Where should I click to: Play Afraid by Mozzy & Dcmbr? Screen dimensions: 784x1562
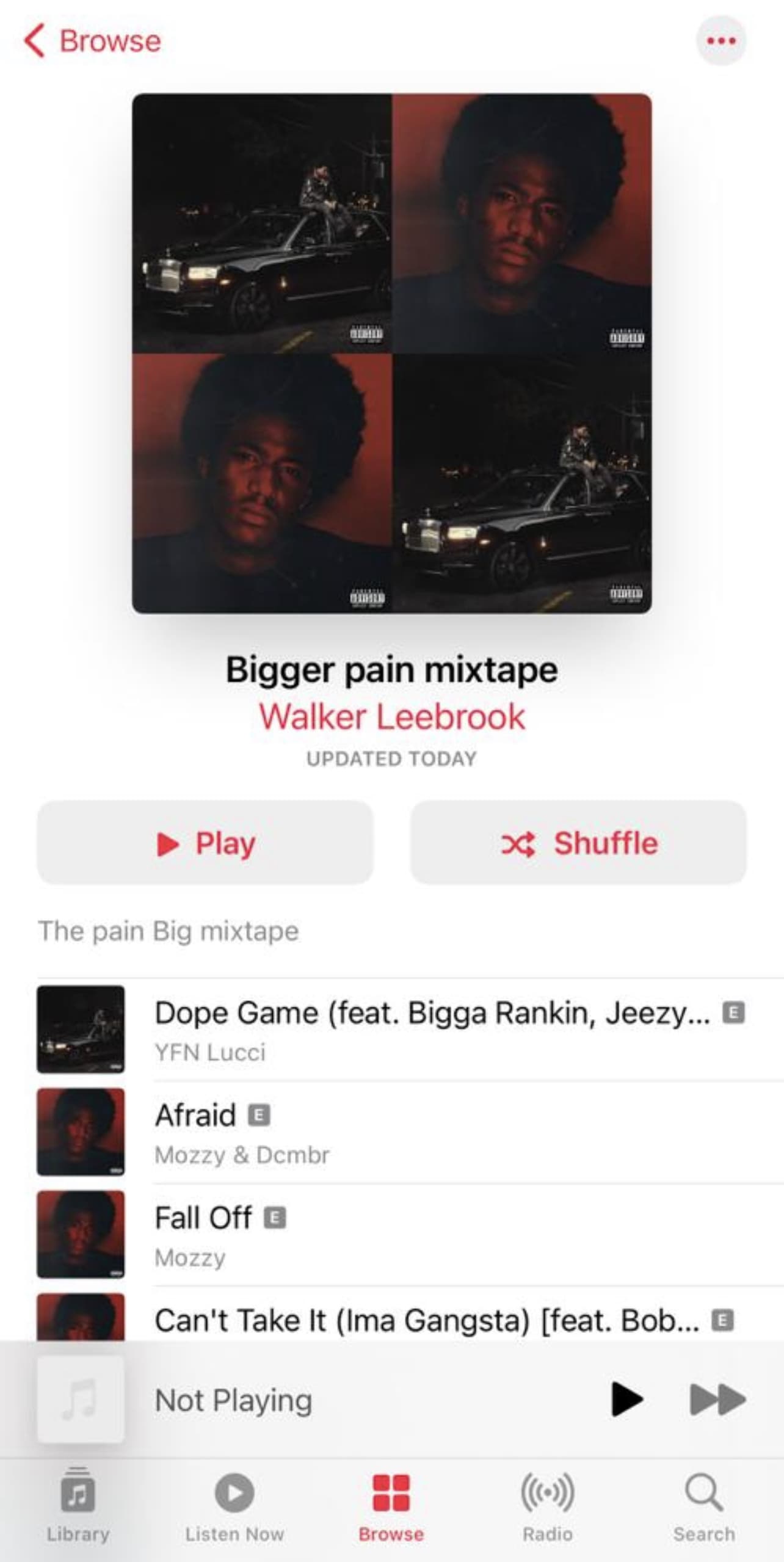[x=427, y=1132]
